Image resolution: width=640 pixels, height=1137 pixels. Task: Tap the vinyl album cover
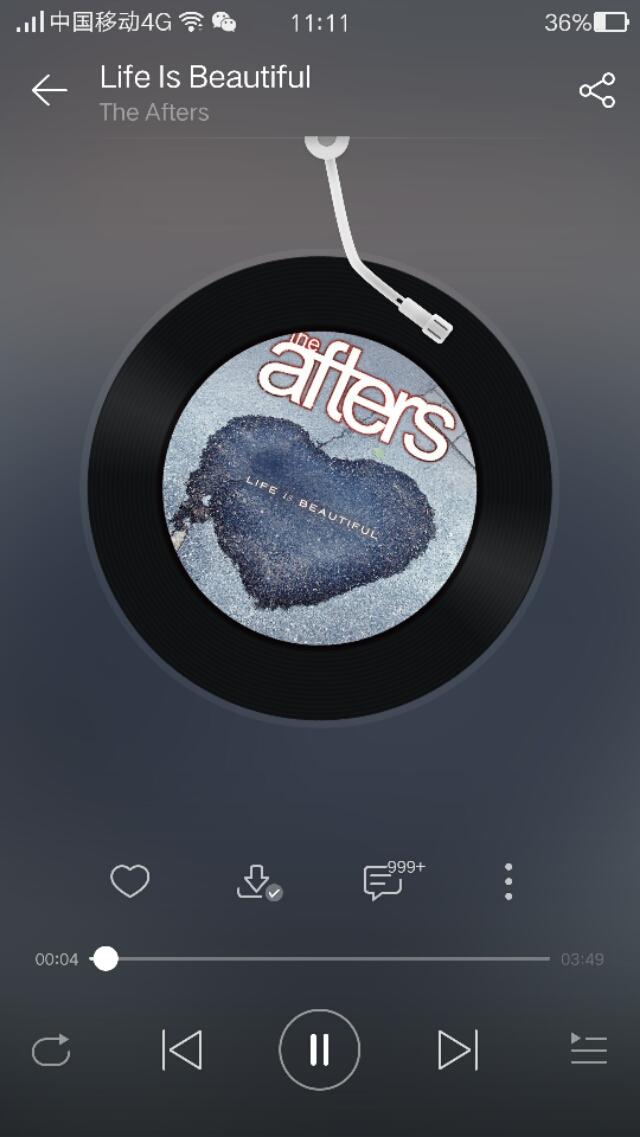[x=320, y=488]
